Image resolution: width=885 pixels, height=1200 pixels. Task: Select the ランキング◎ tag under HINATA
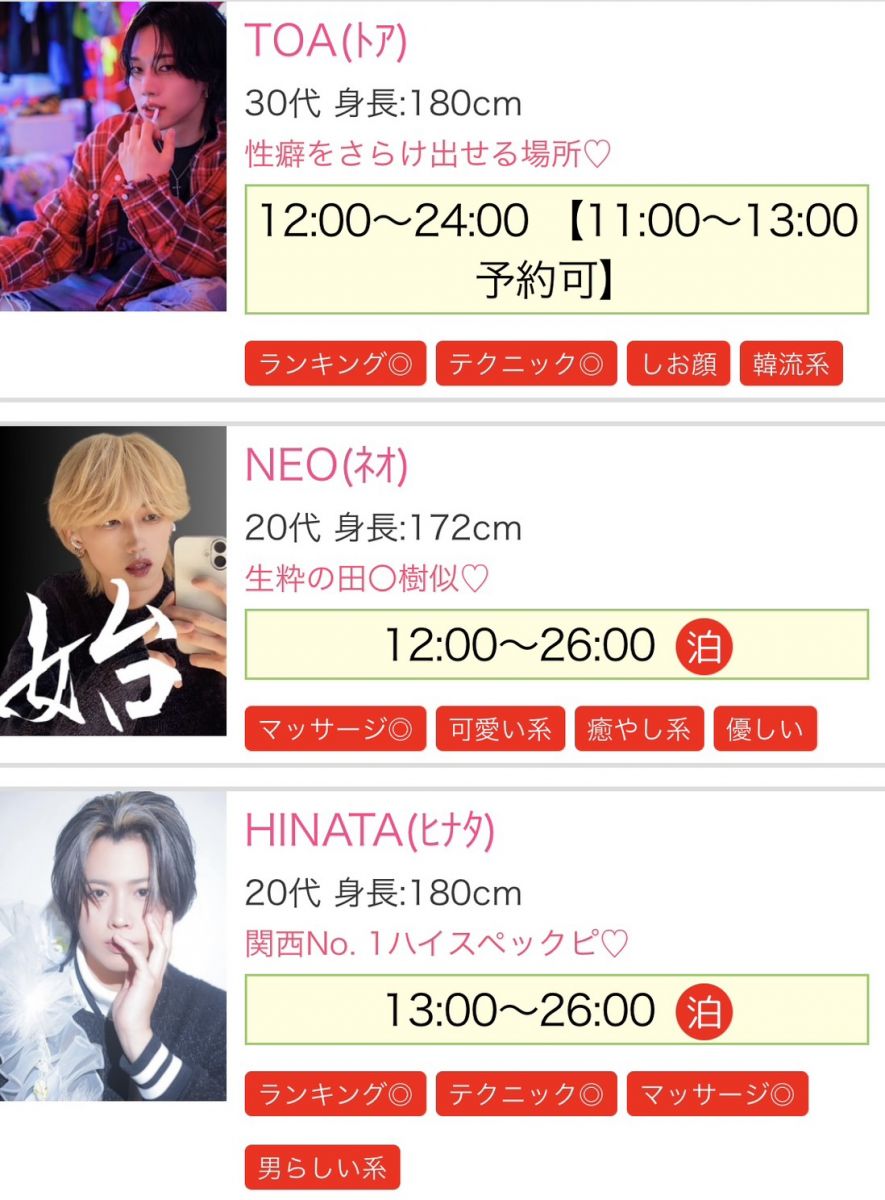pos(335,1094)
